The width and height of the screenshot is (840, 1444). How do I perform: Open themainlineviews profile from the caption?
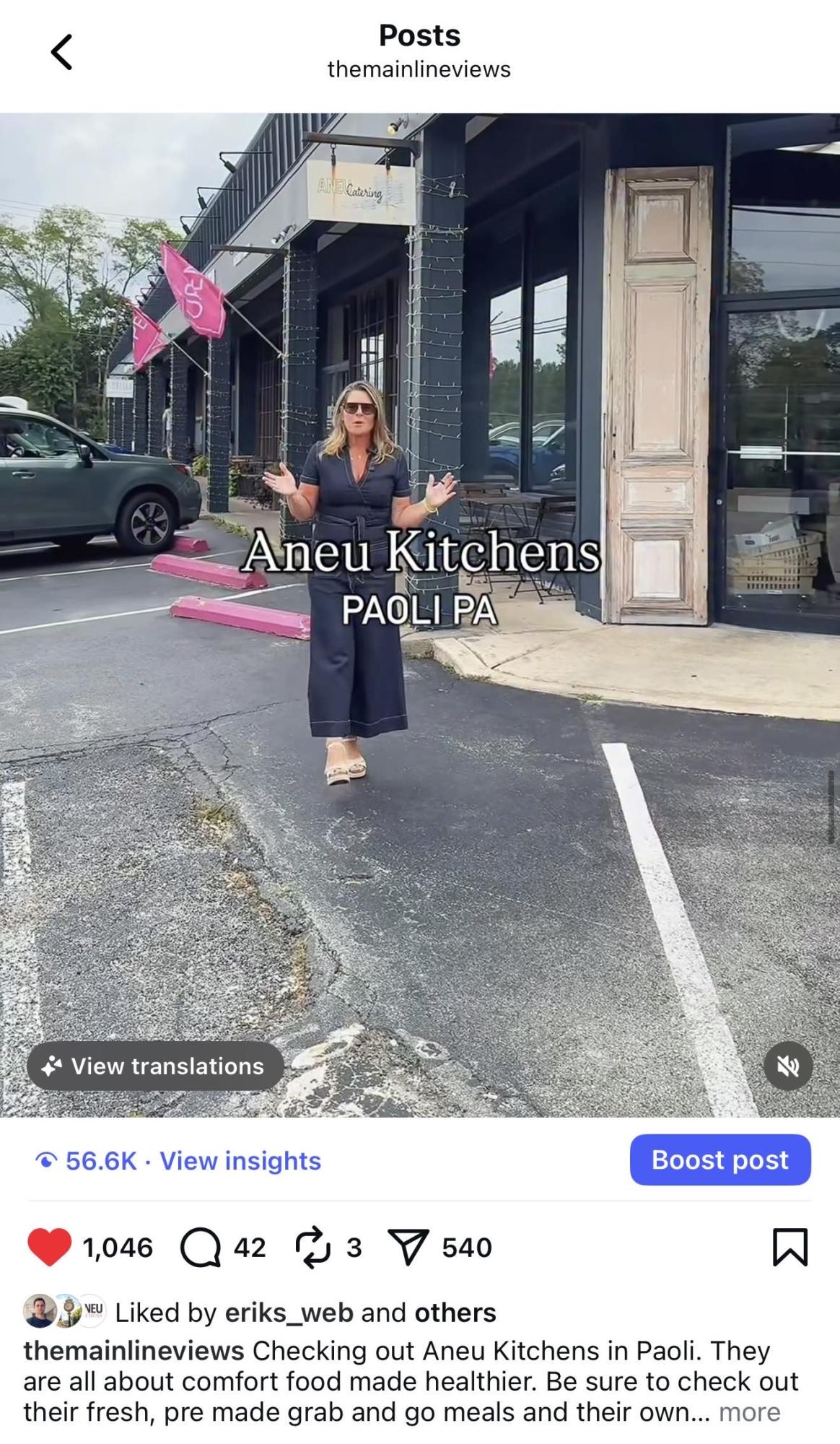(134, 1350)
